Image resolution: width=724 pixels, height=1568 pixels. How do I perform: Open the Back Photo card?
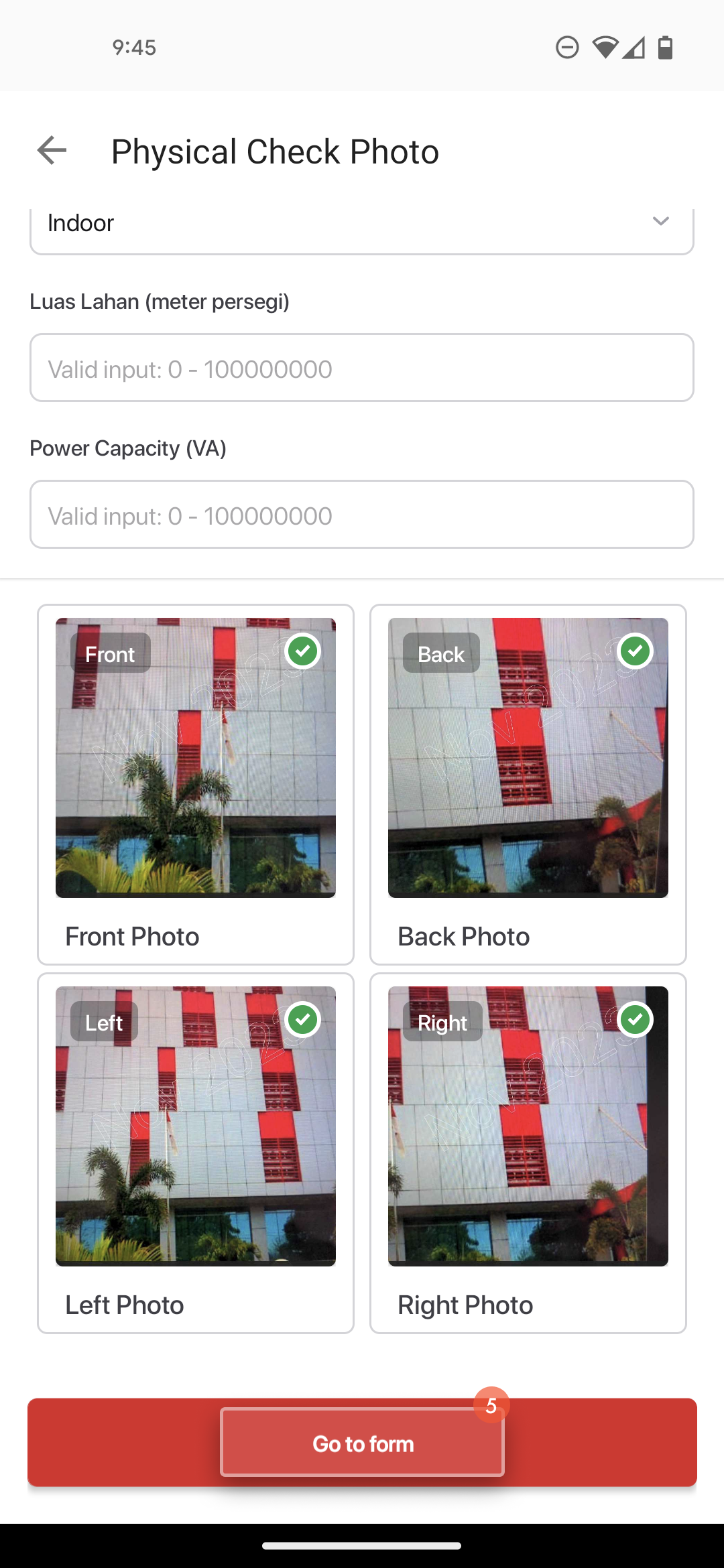coord(528,784)
